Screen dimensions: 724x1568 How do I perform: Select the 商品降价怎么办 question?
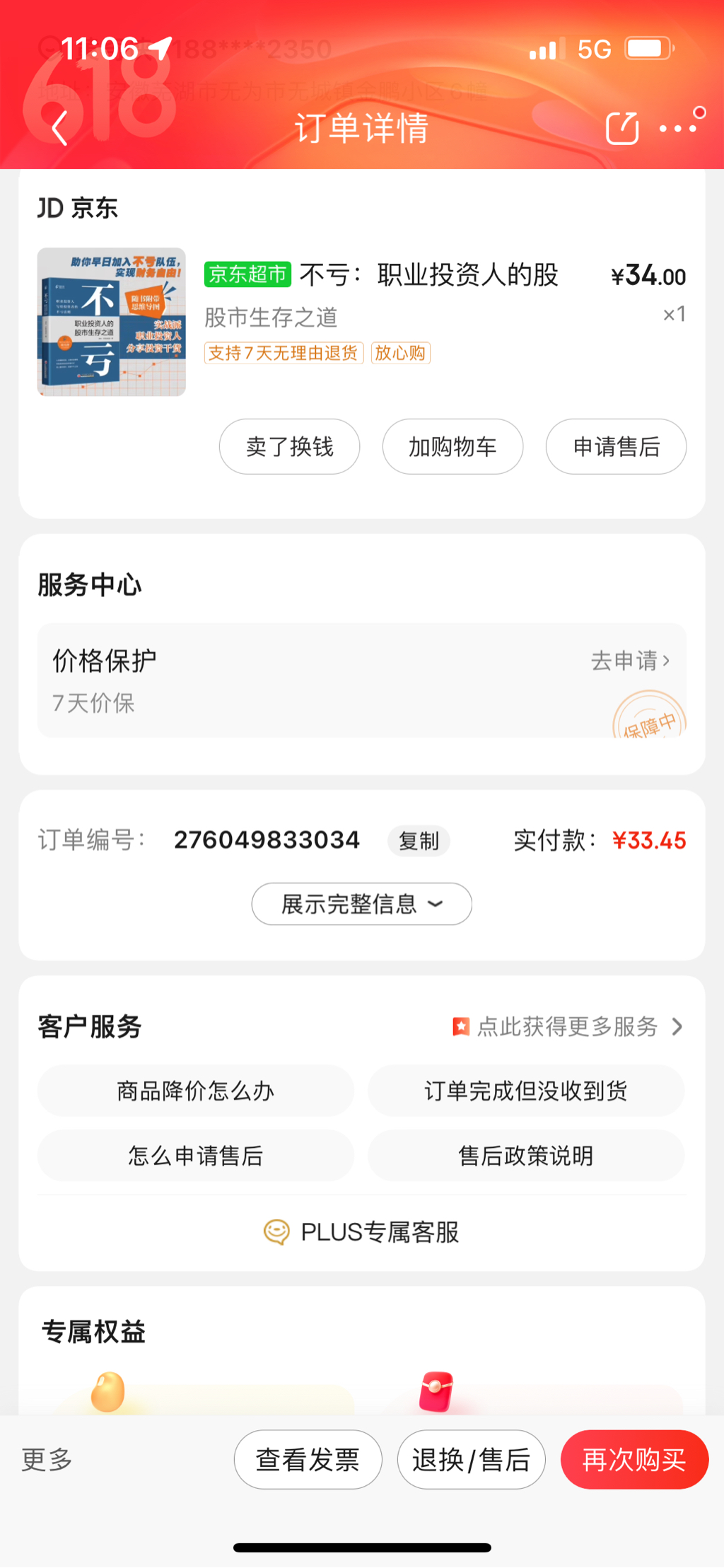196,1091
